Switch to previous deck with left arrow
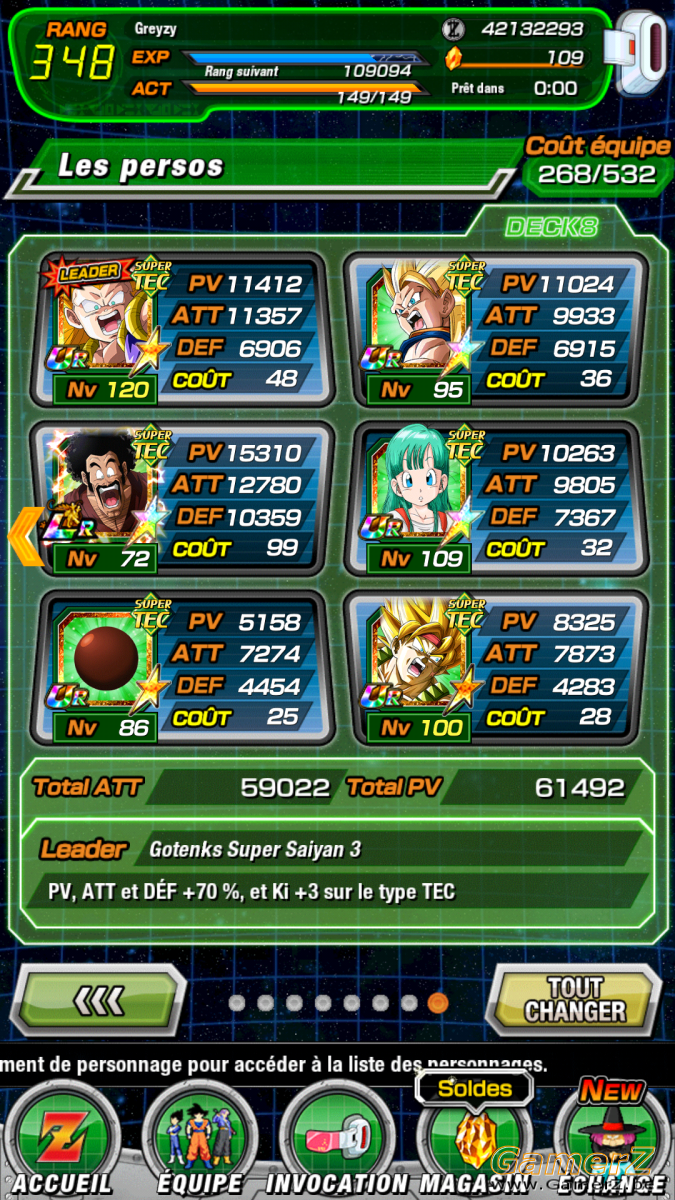This screenshot has width=675, height=1200. coord(24,537)
